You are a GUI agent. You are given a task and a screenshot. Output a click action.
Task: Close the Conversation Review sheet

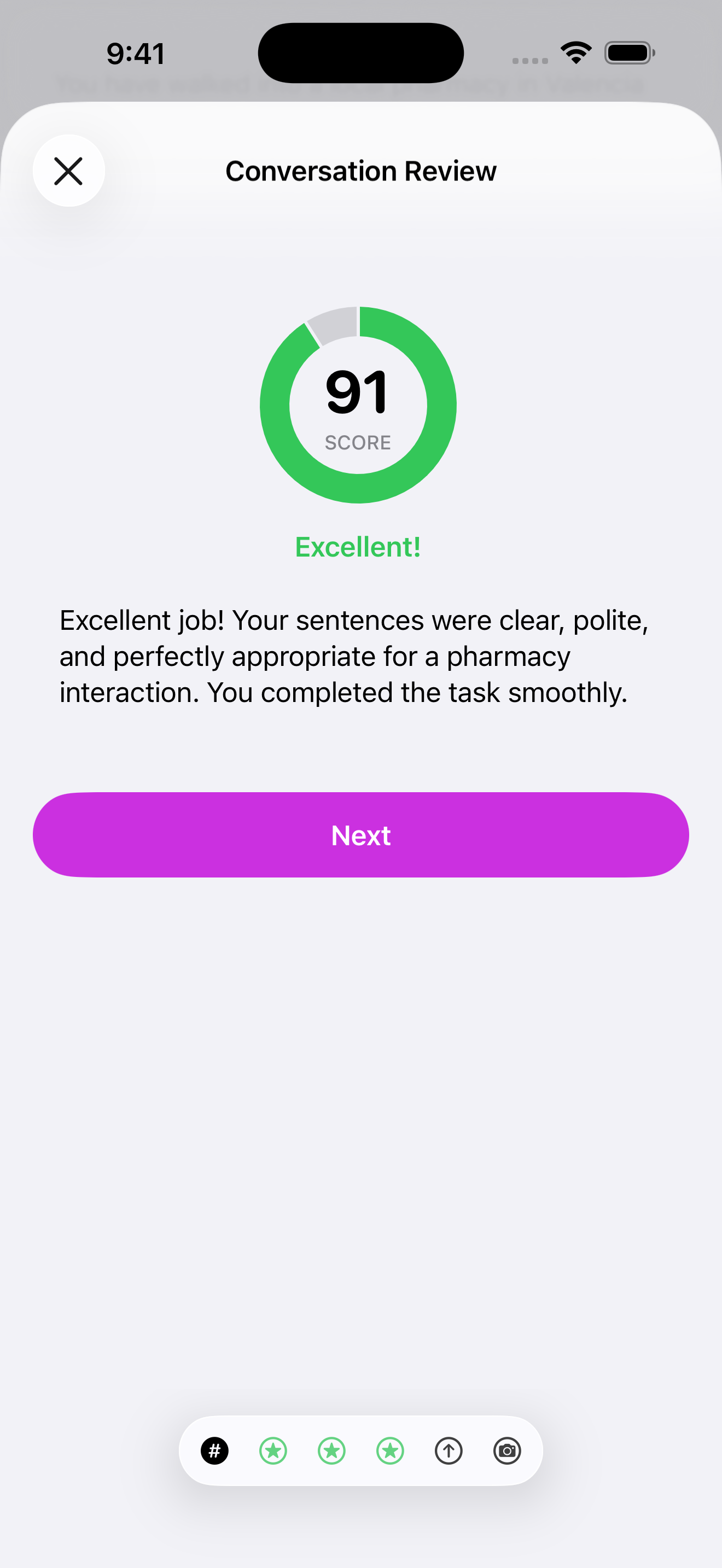pos(68,171)
